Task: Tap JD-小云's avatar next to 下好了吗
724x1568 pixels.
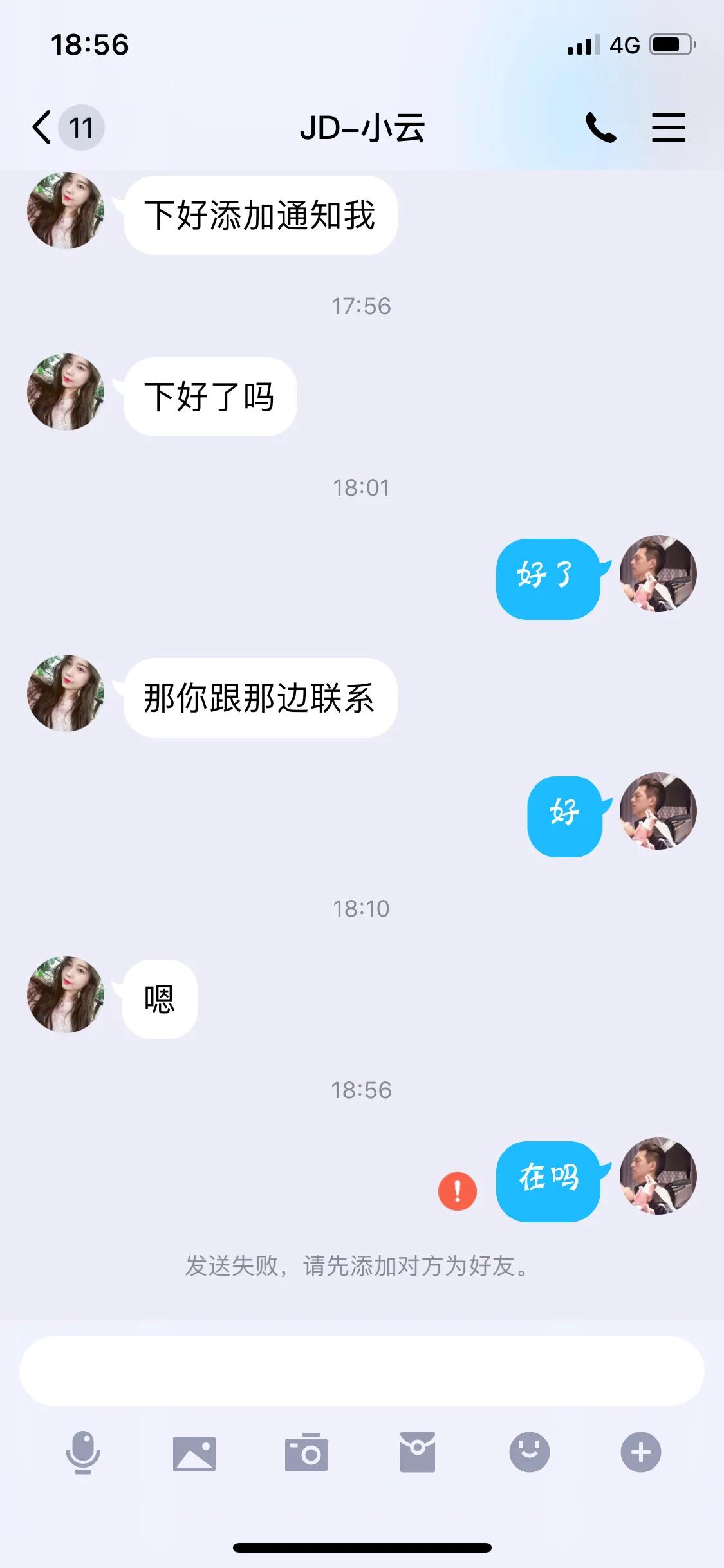Action: coord(65,393)
